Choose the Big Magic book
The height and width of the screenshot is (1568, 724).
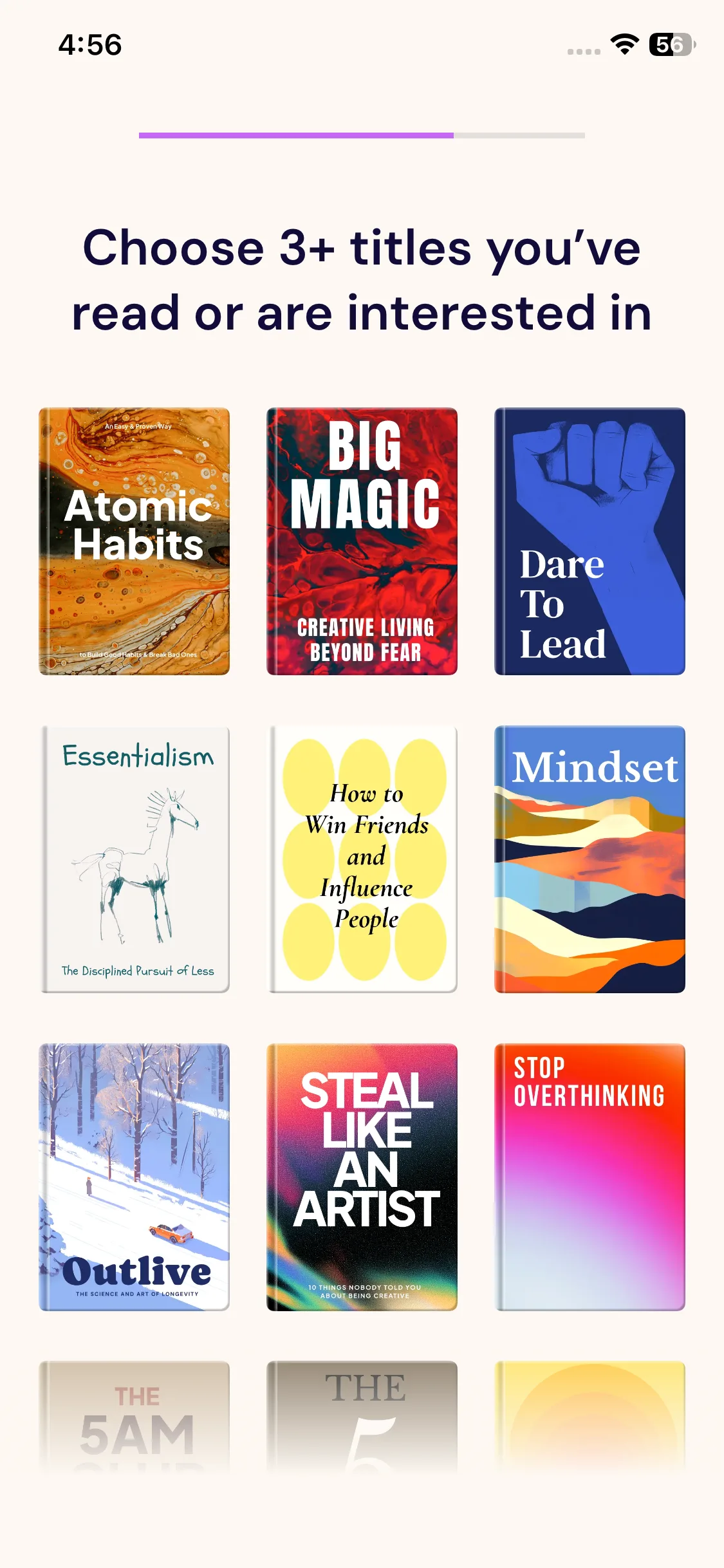[x=362, y=541]
